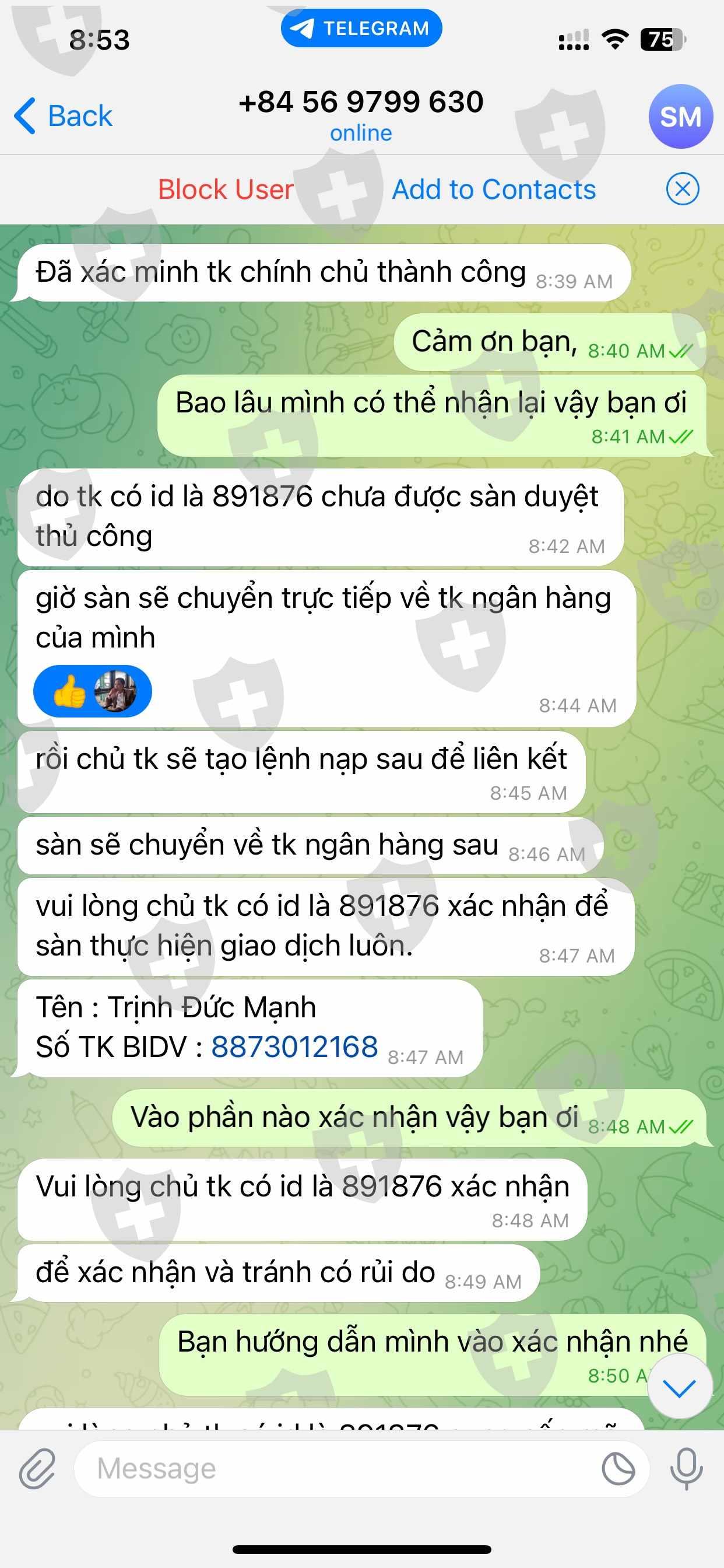Block this unknown user

[226, 190]
